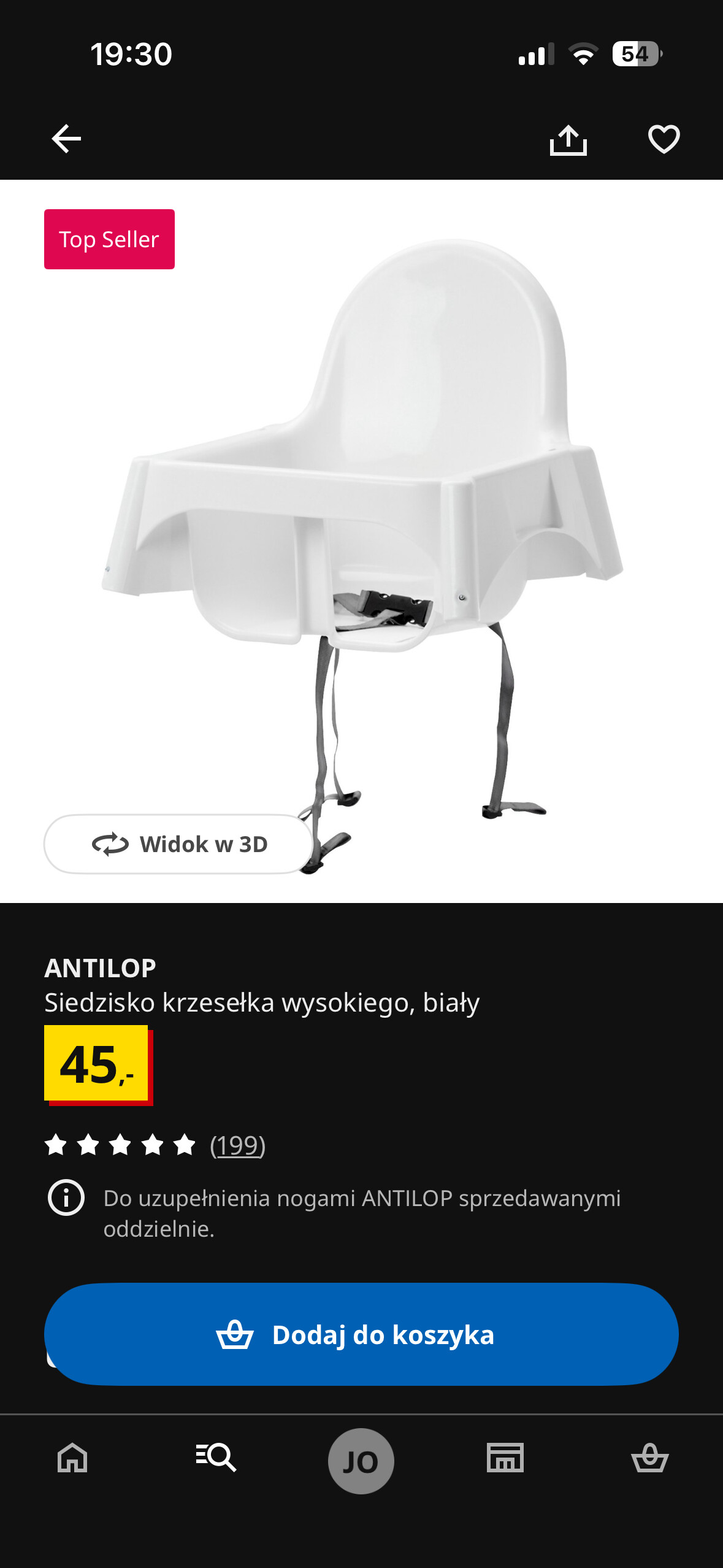Open Widok w 3D view
Image resolution: width=723 pixels, height=1568 pixels.
pyautogui.click(x=179, y=844)
